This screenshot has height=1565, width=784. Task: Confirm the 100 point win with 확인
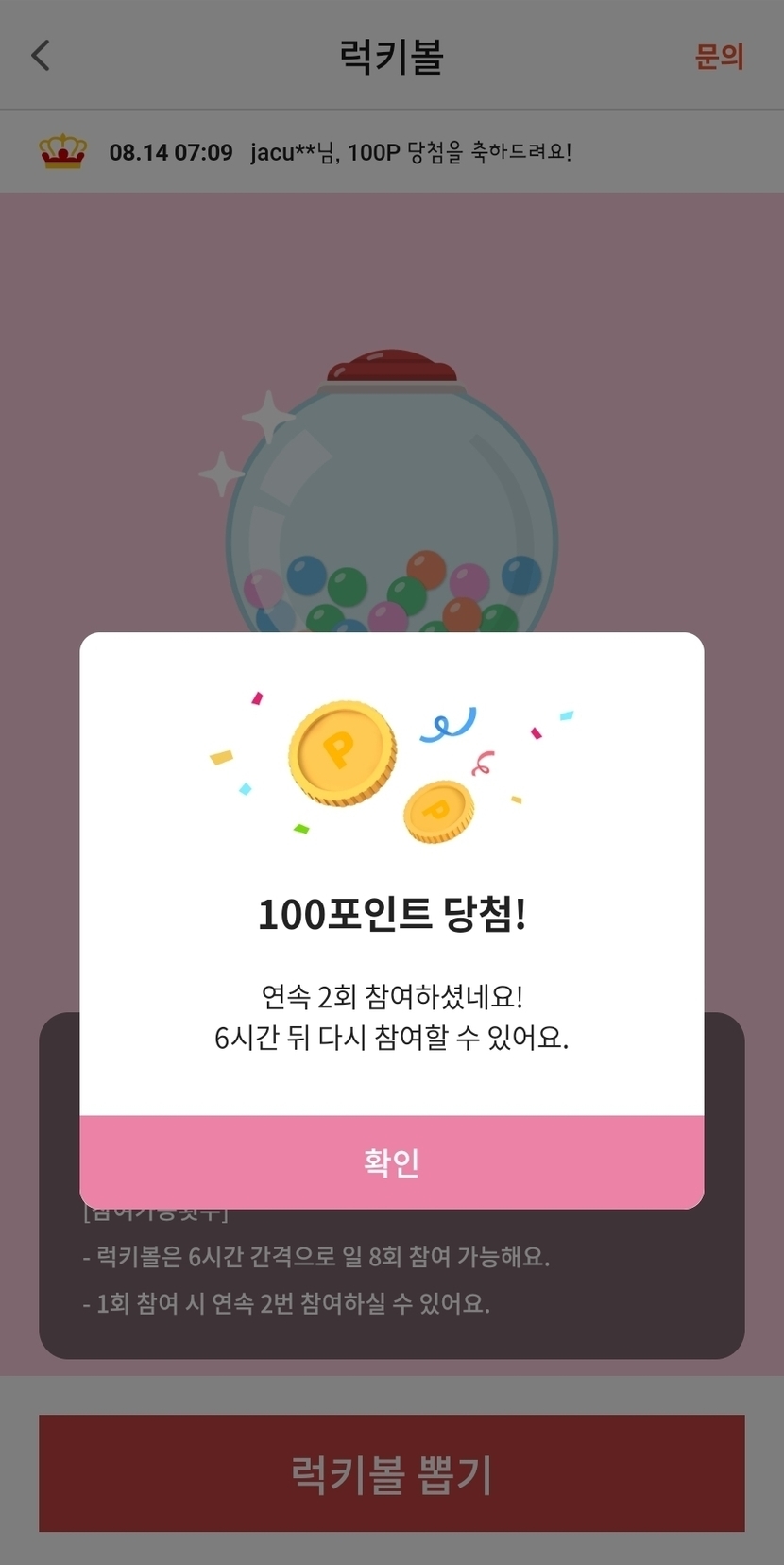(391, 1161)
